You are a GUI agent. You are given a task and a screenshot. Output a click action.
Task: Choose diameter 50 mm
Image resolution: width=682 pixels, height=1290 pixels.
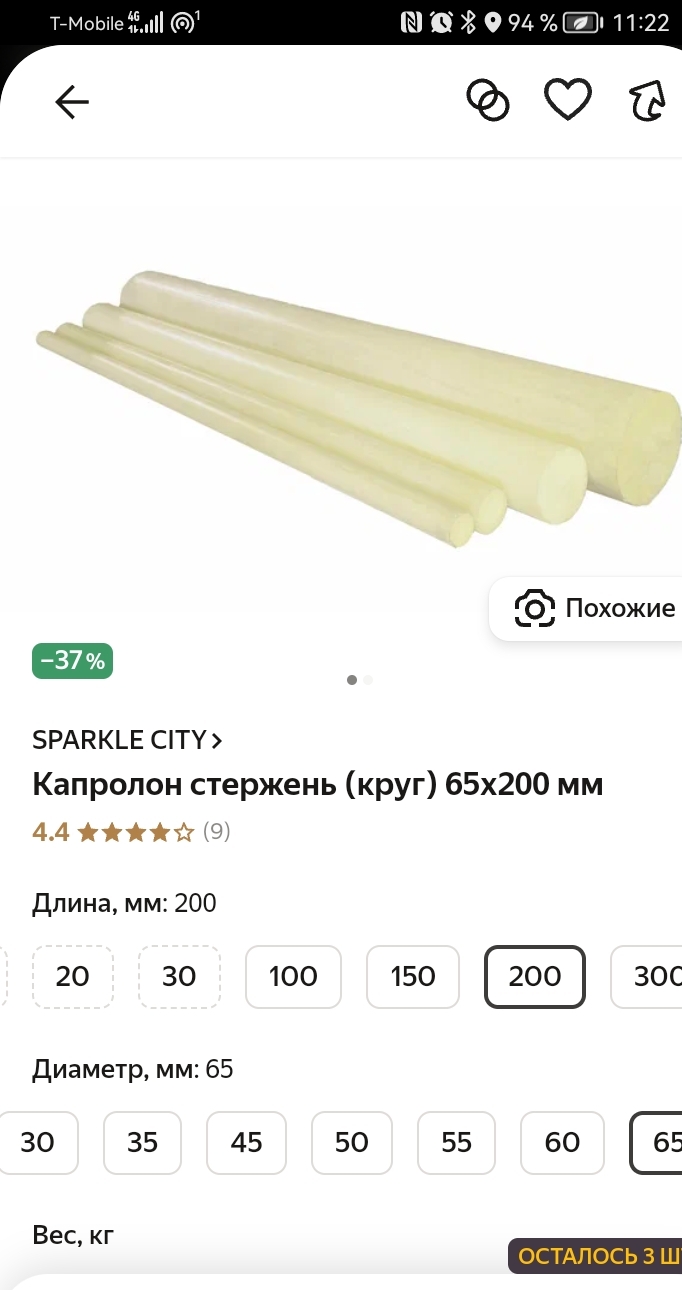pyautogui.click(x=351, y=1142)
